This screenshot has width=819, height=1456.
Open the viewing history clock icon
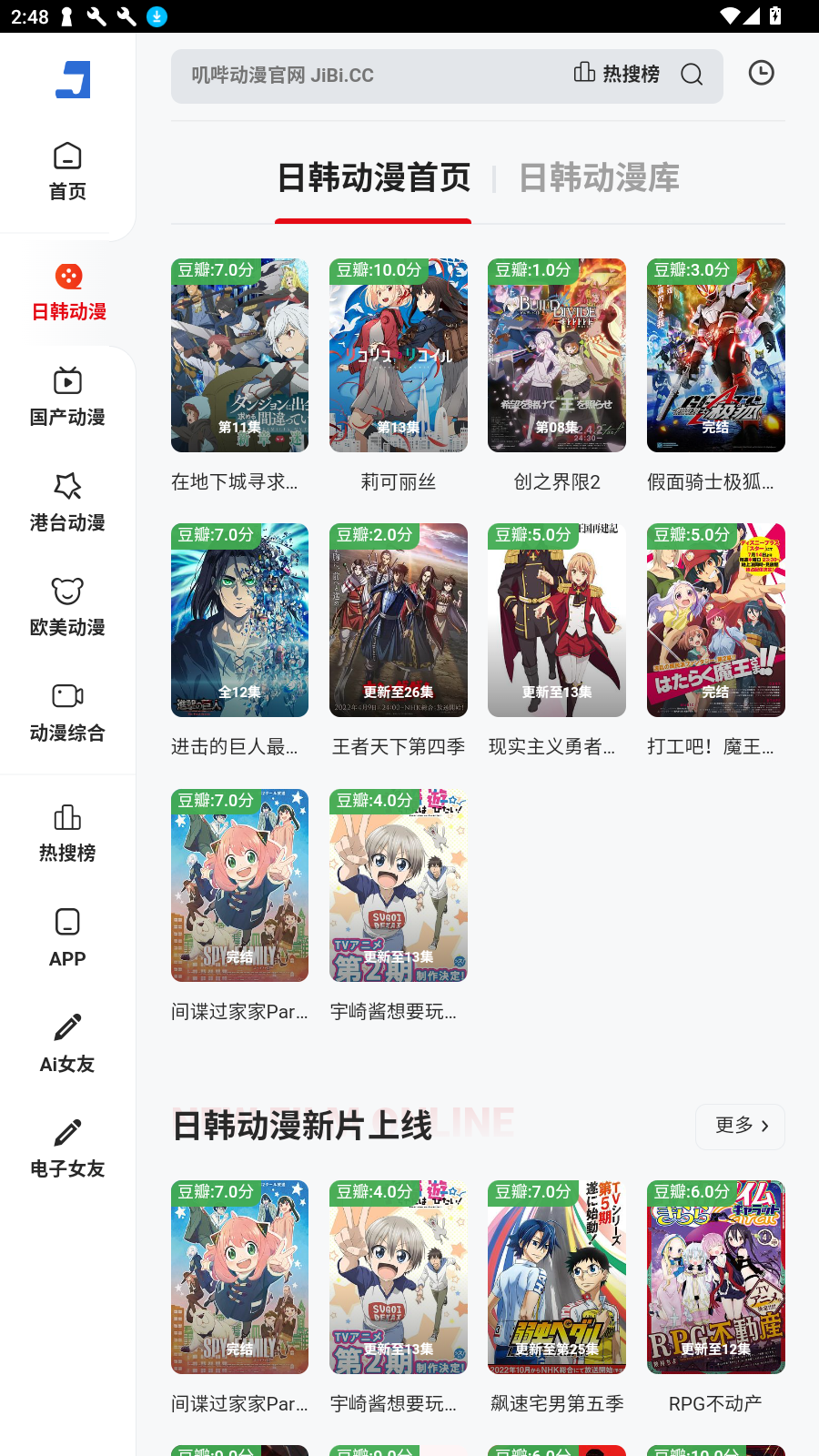pos(761,73)
